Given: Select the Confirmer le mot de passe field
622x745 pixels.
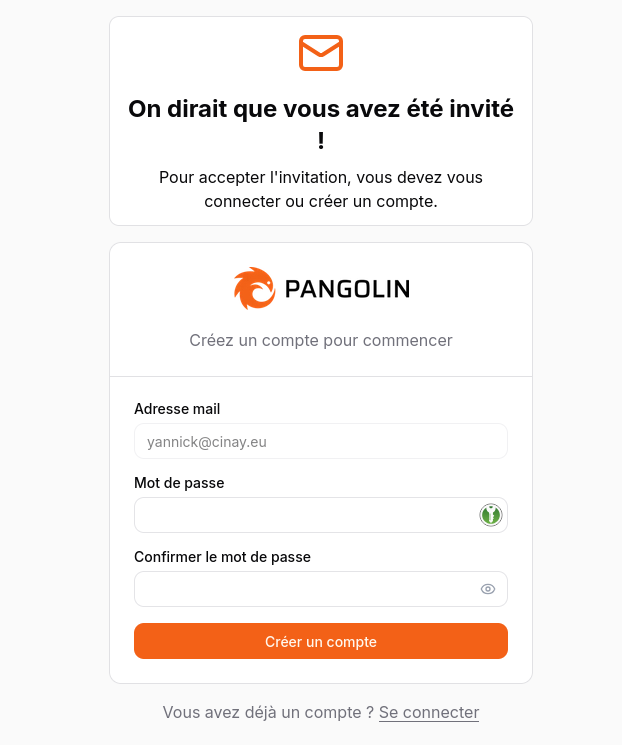Looking at the screenshot, I should pos(305,589).
